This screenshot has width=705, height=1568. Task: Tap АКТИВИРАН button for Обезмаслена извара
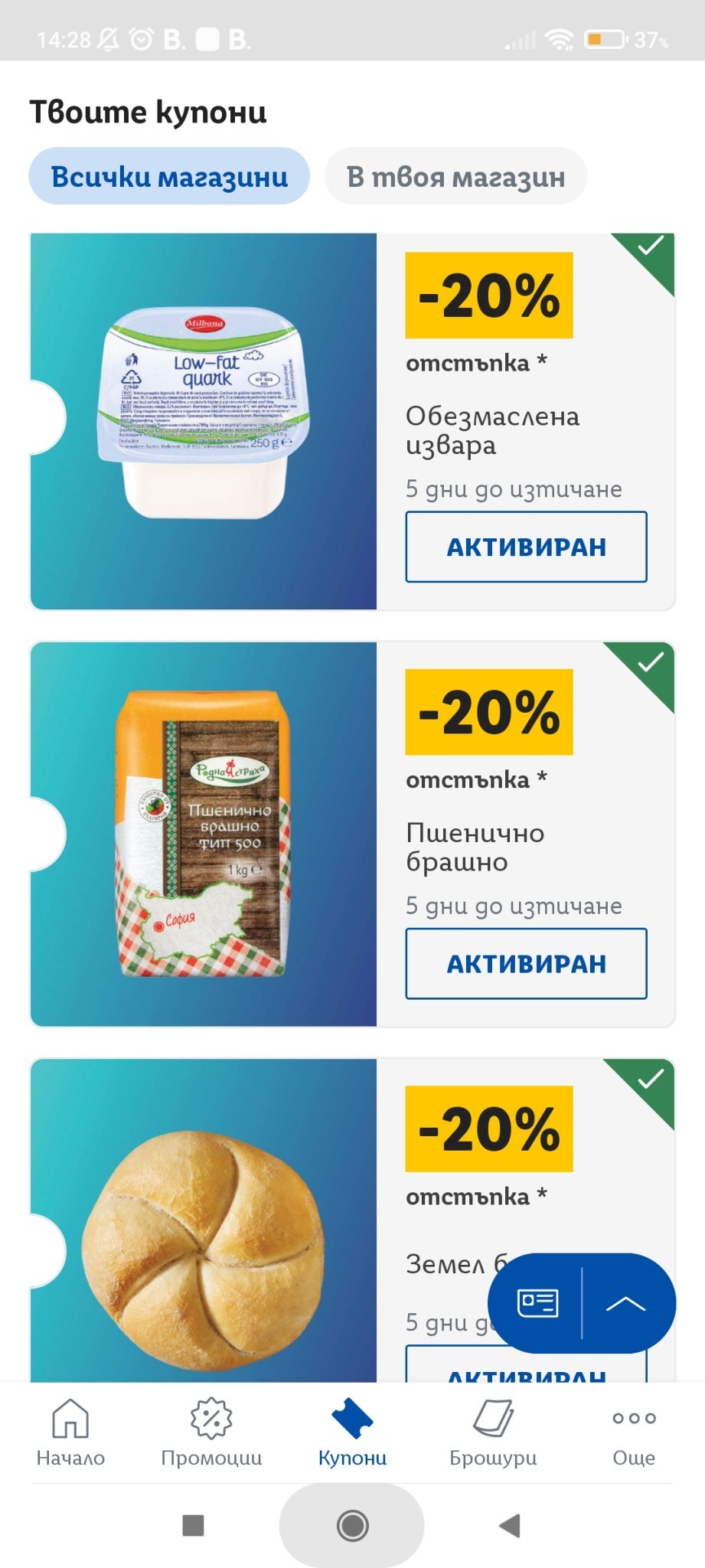(526, 547)
